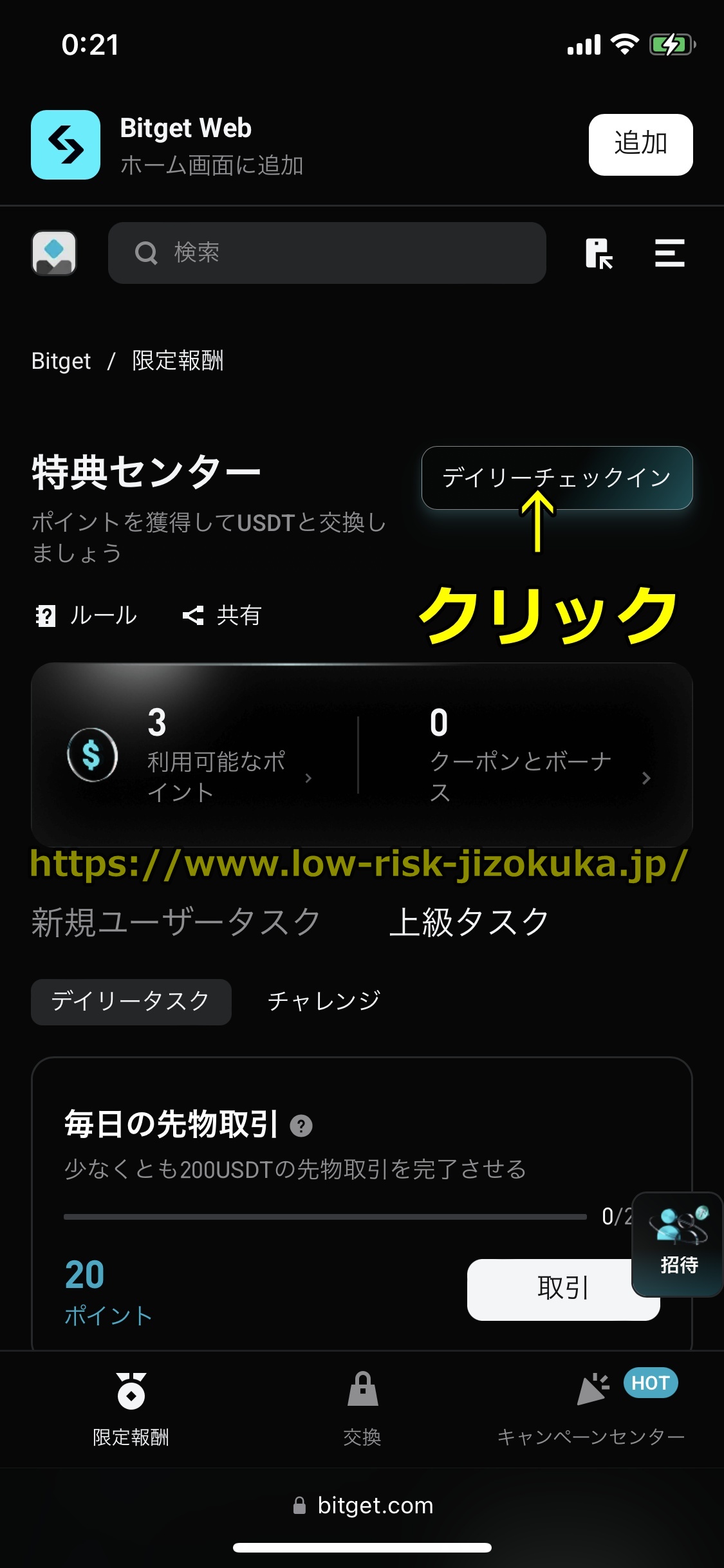Viewport: 724px width, 1568px height.
Task: Go to Bitget in the breadcrumb
Action: 61,361
